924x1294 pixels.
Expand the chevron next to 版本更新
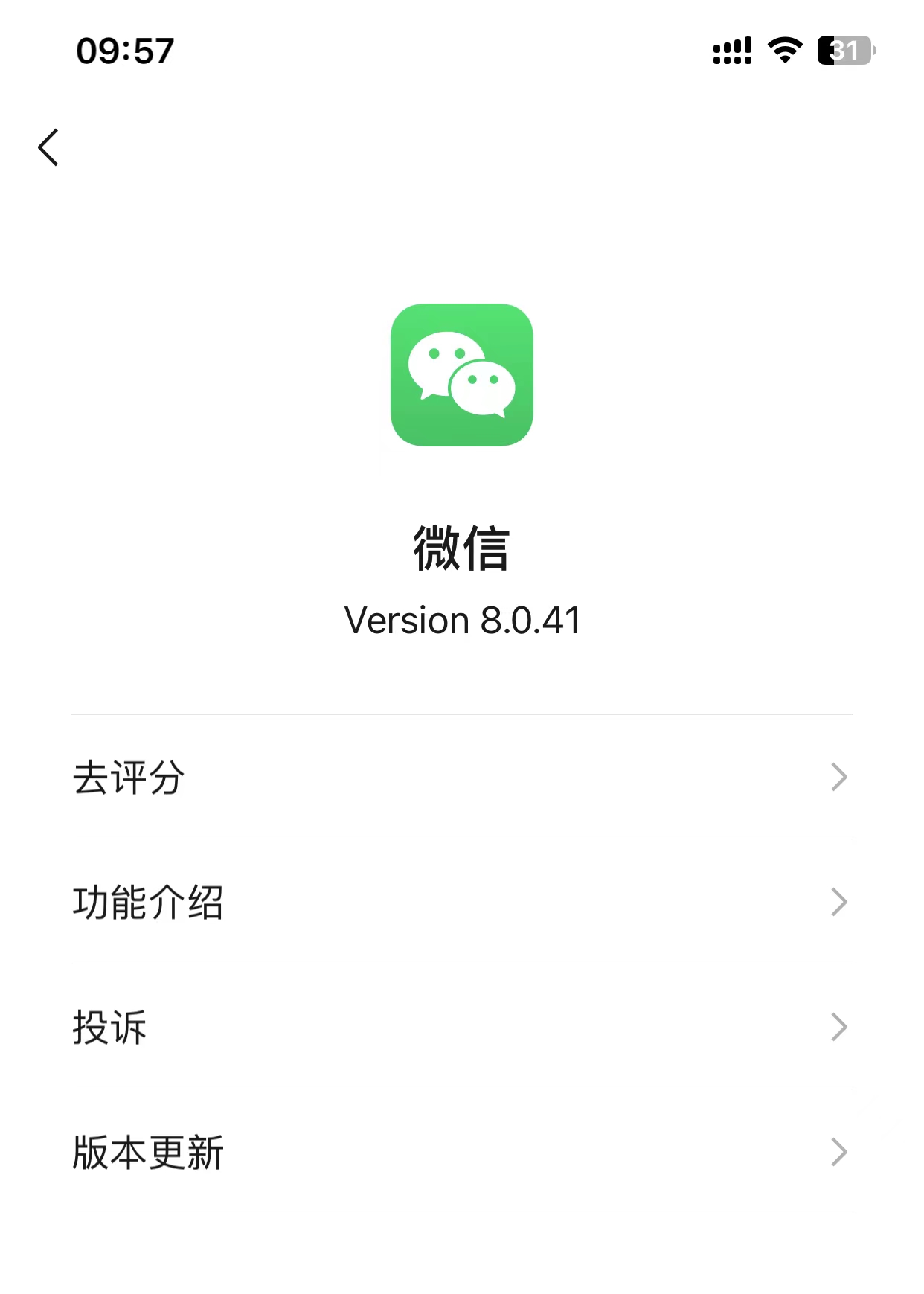839,1153
